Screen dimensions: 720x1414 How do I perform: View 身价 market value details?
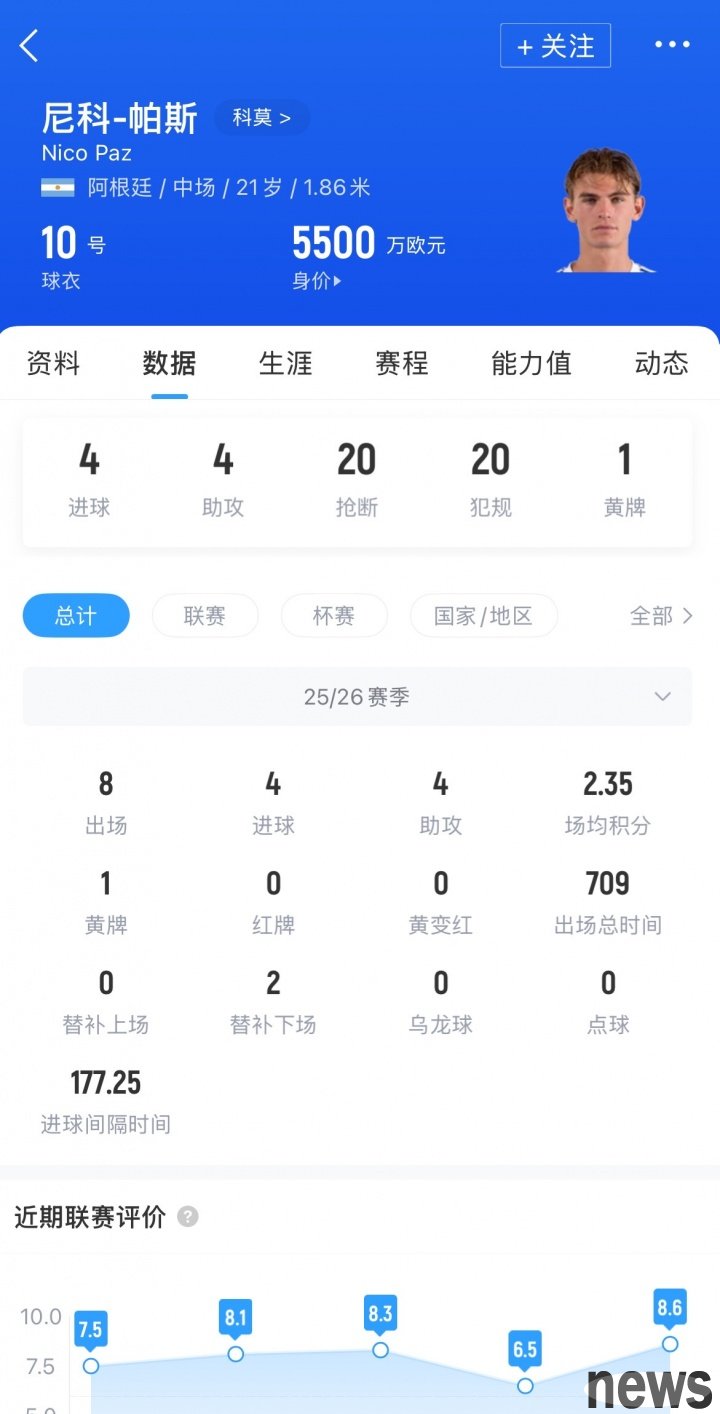coord(317,281)
